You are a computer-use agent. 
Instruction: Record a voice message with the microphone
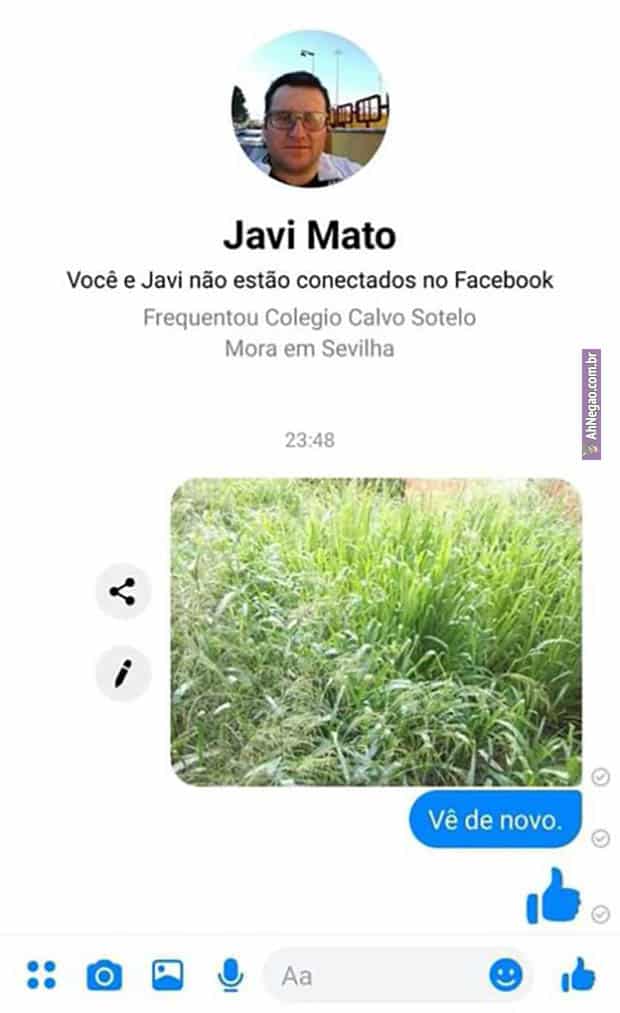231,975
